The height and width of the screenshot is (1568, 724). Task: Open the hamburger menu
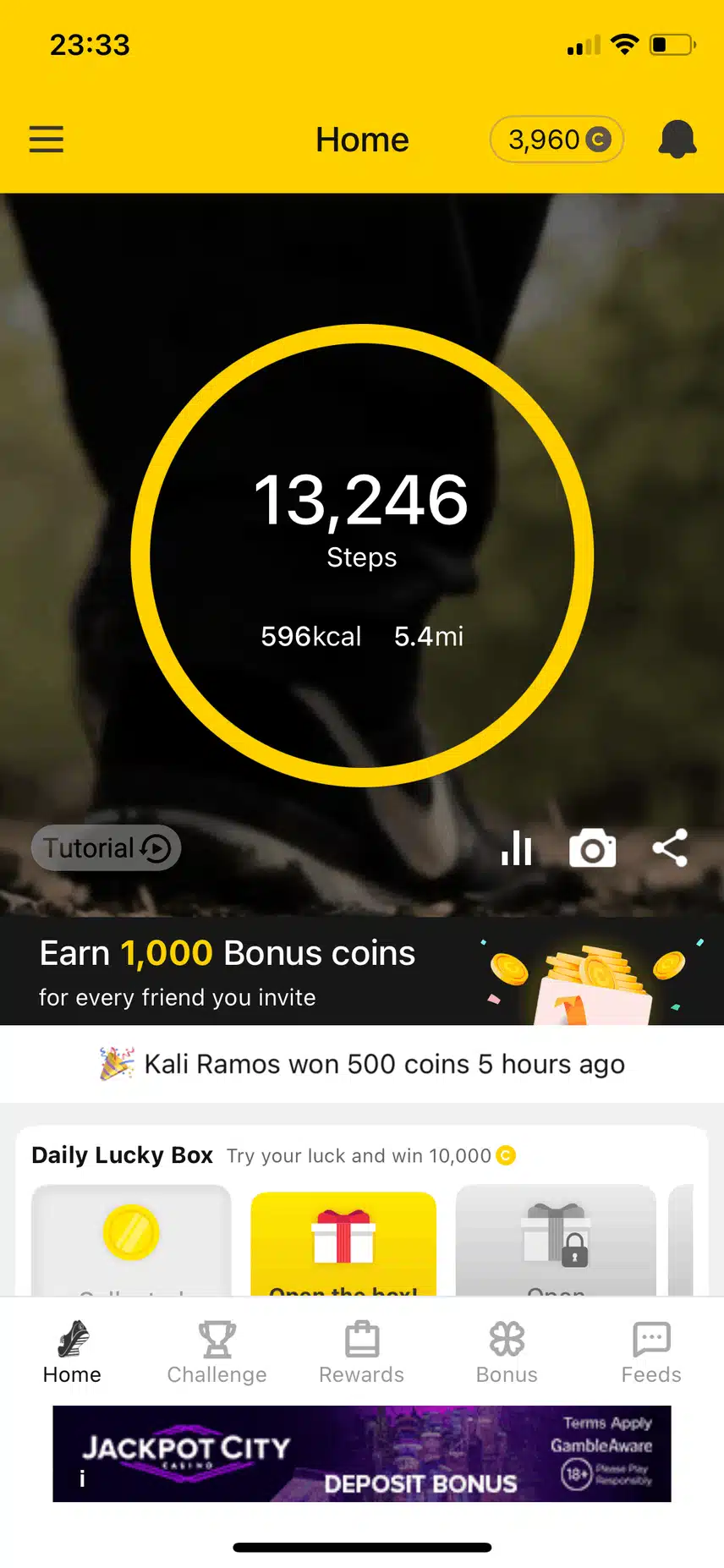[x=47, y=140]
